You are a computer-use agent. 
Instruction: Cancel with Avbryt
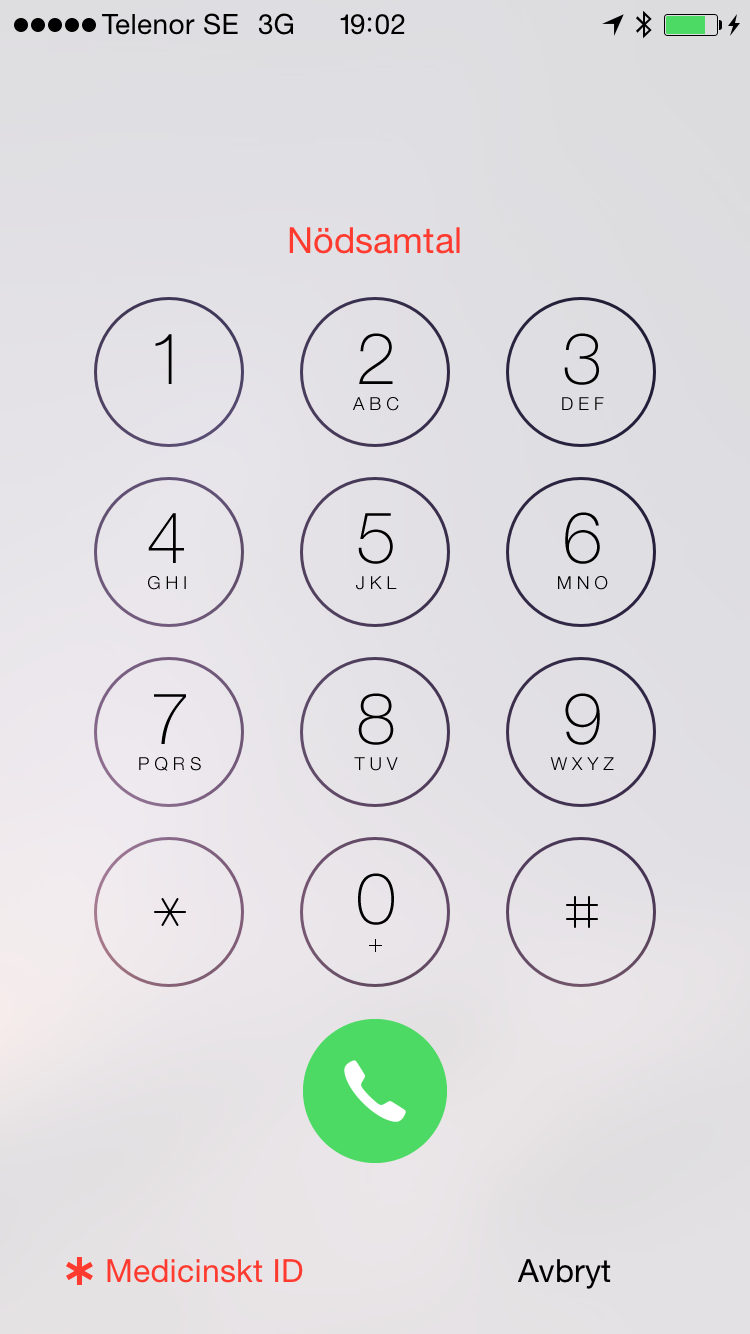pos(564,1272)
